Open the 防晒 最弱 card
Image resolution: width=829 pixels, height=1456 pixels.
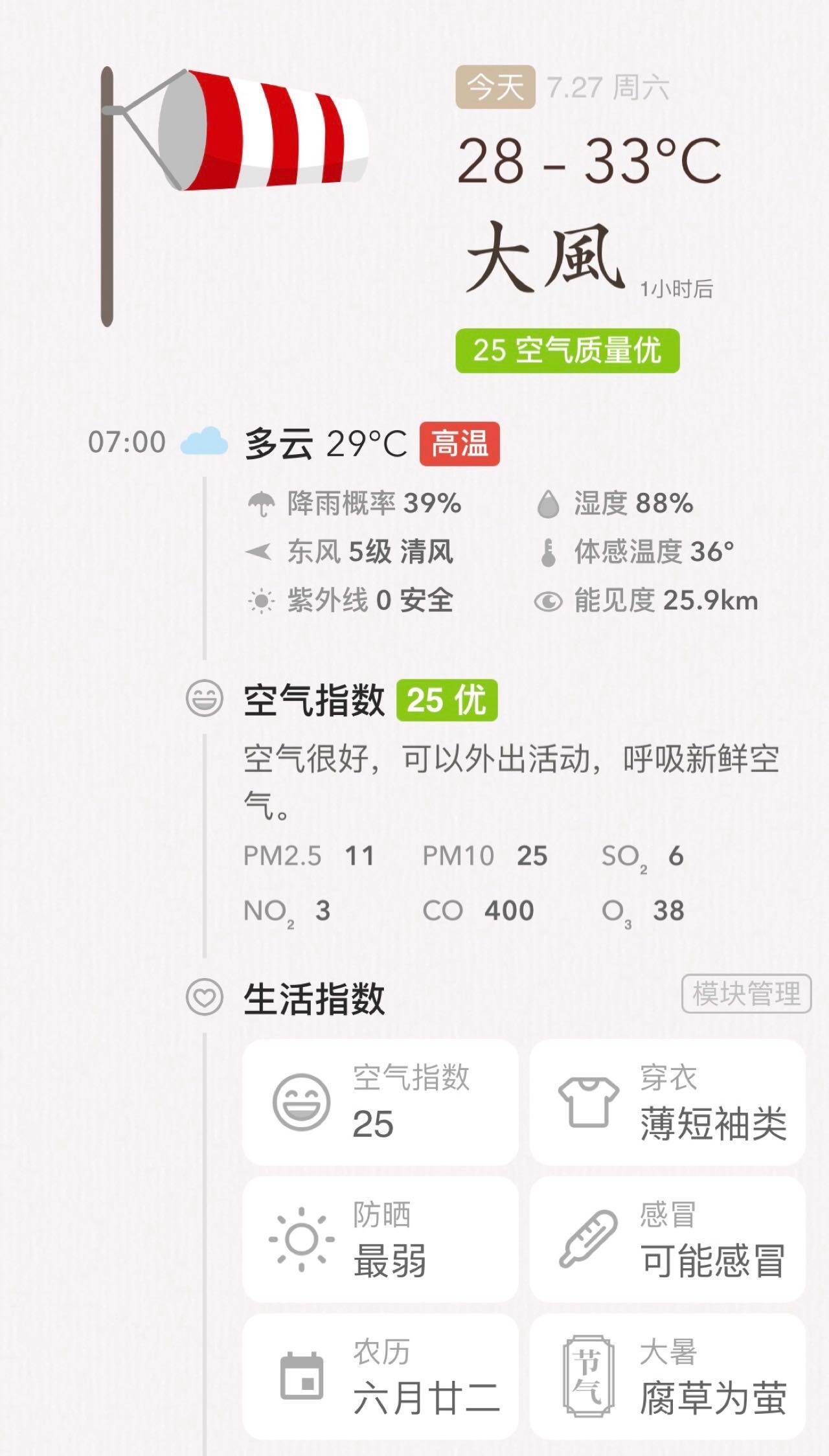point(380,1239)
